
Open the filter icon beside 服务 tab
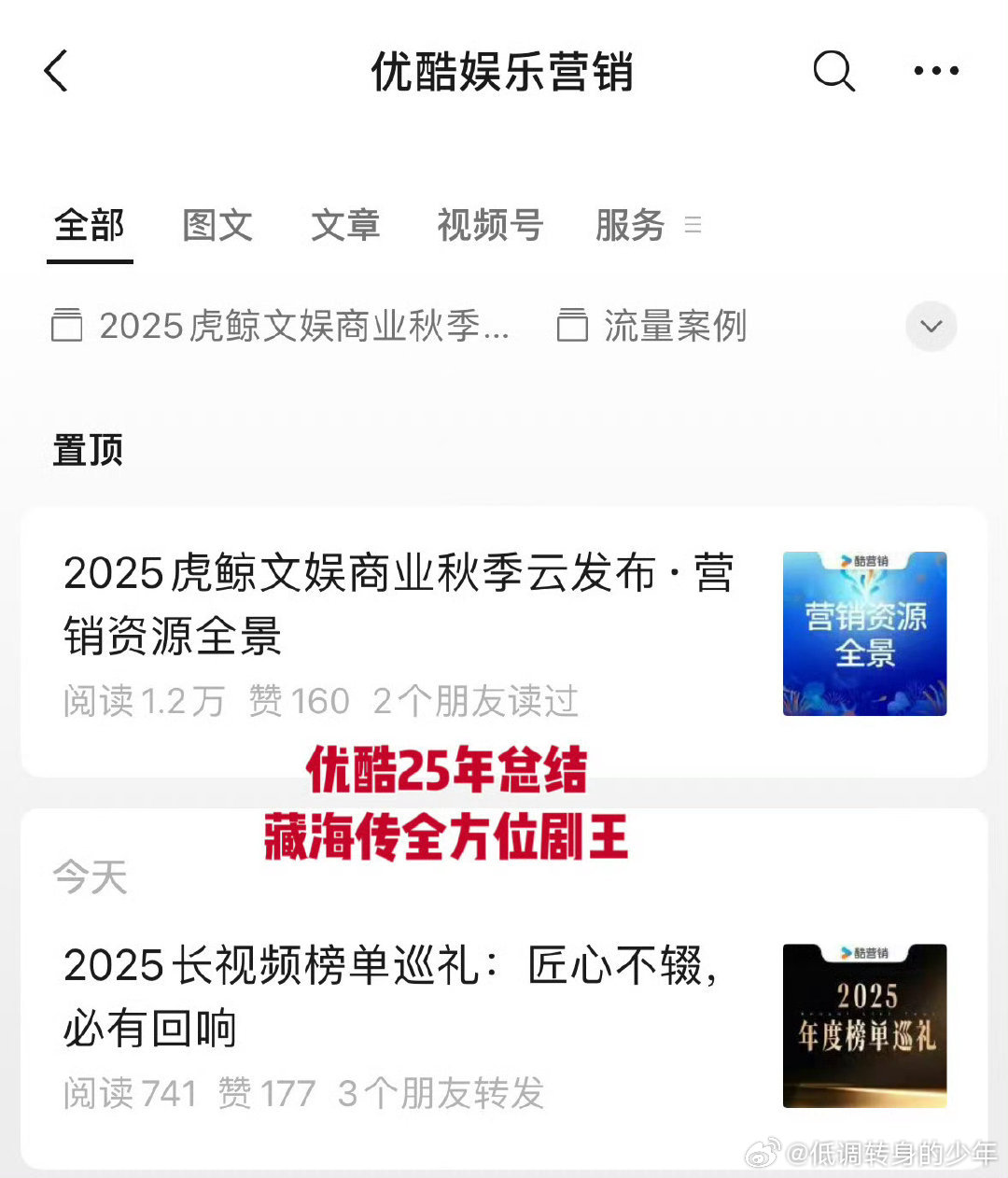tap(693, 226)
